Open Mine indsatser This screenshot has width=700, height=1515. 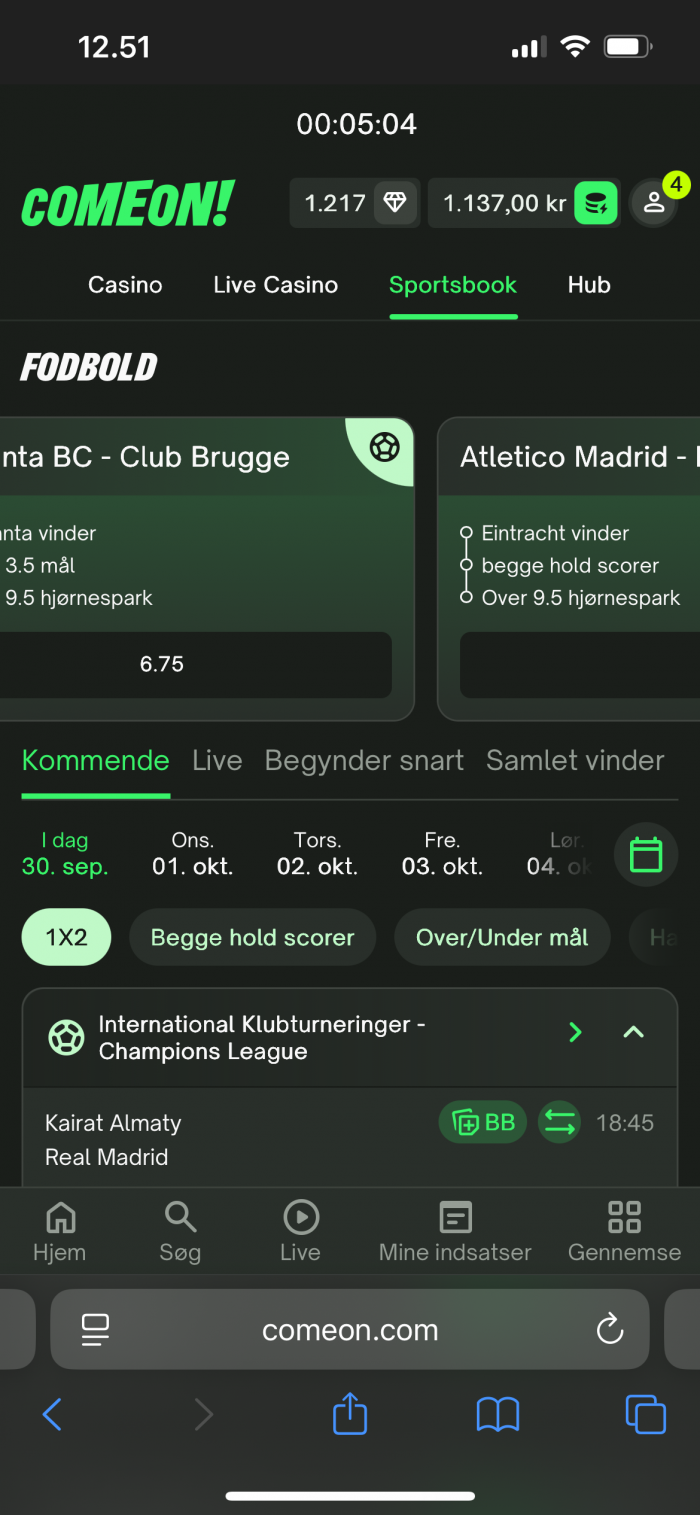click(x=455, y=1232)
